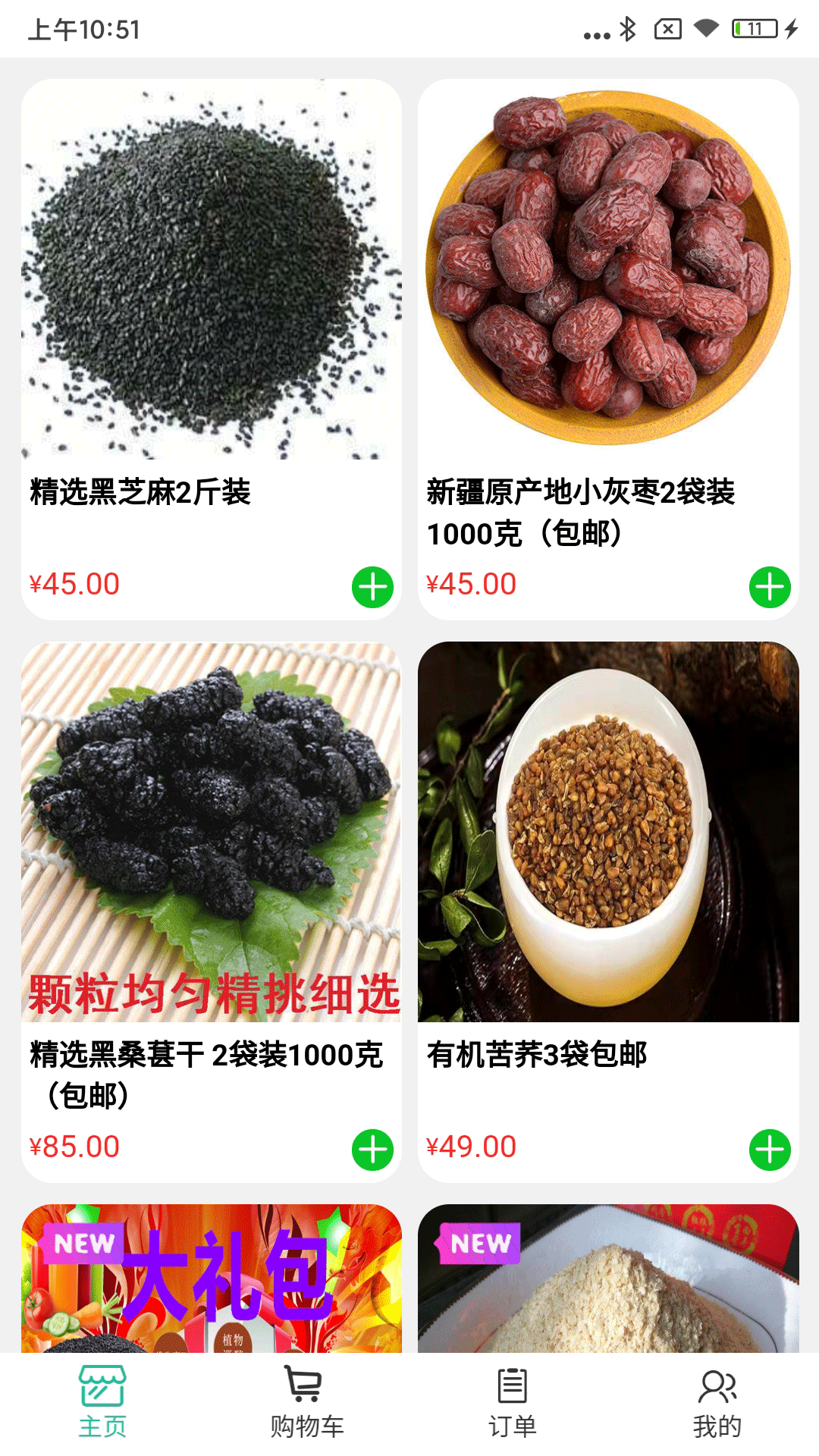Image resolution: width=819 pixels, height=1456 pixels.
Task: Switch to the 我的 tab
Action: pos(717,1403)
